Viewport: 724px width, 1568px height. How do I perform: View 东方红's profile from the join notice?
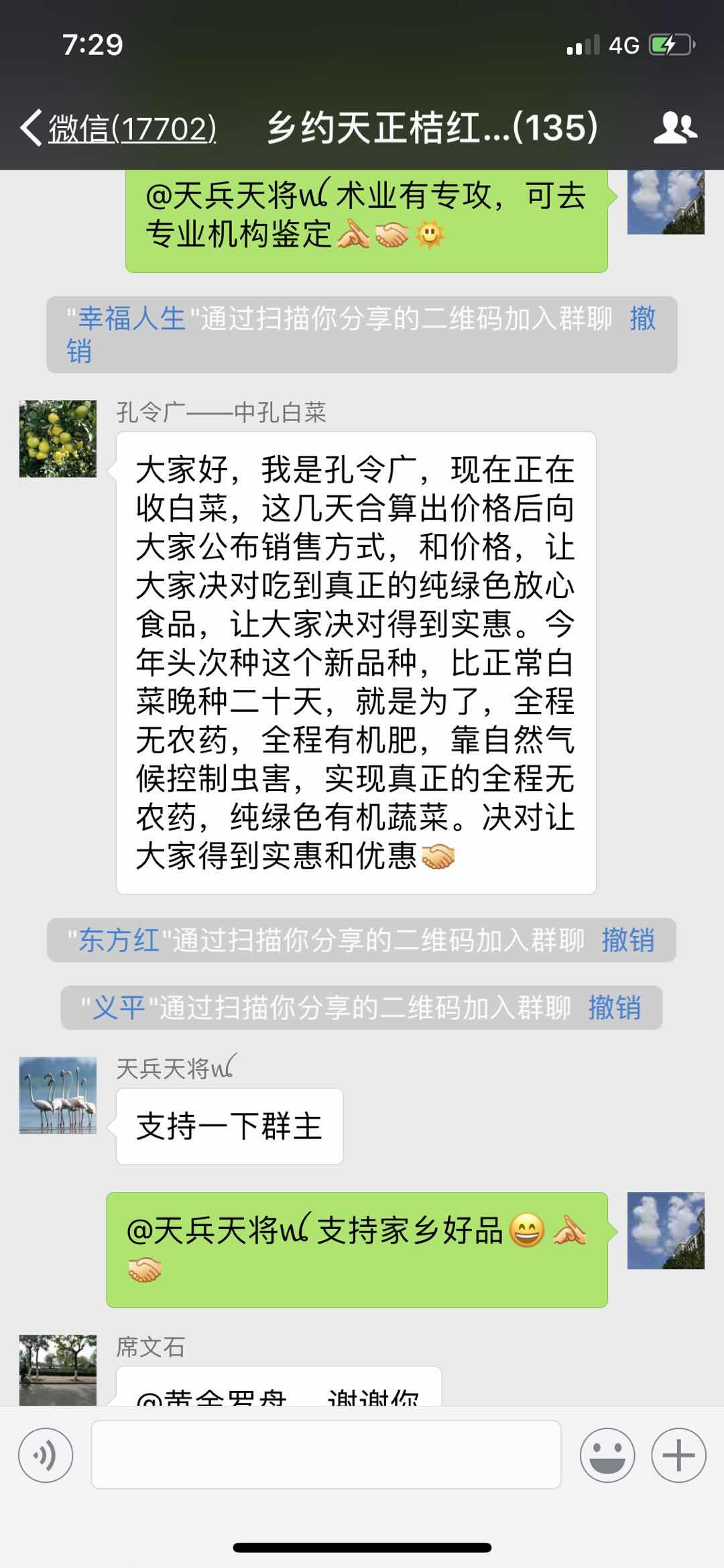coord(119,940)
